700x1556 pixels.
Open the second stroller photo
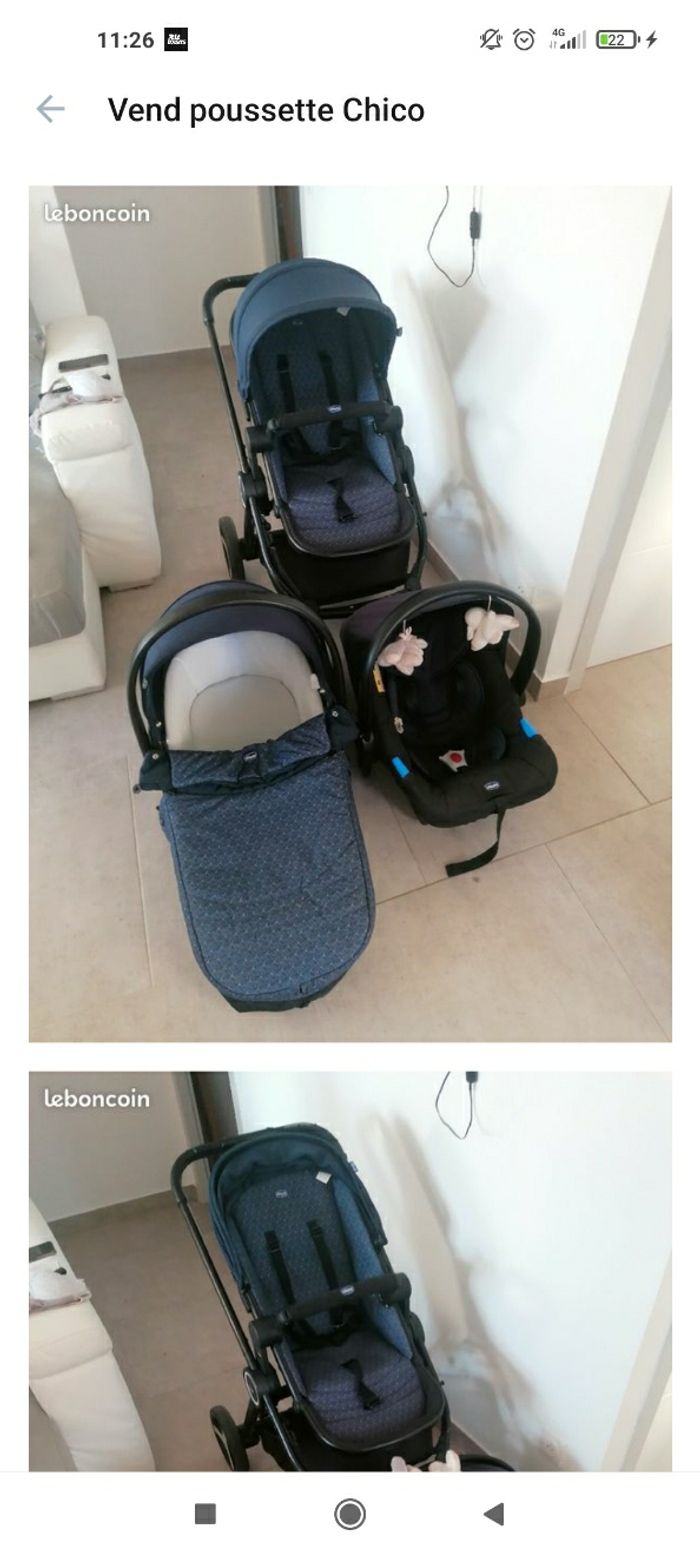[350, 1270]
